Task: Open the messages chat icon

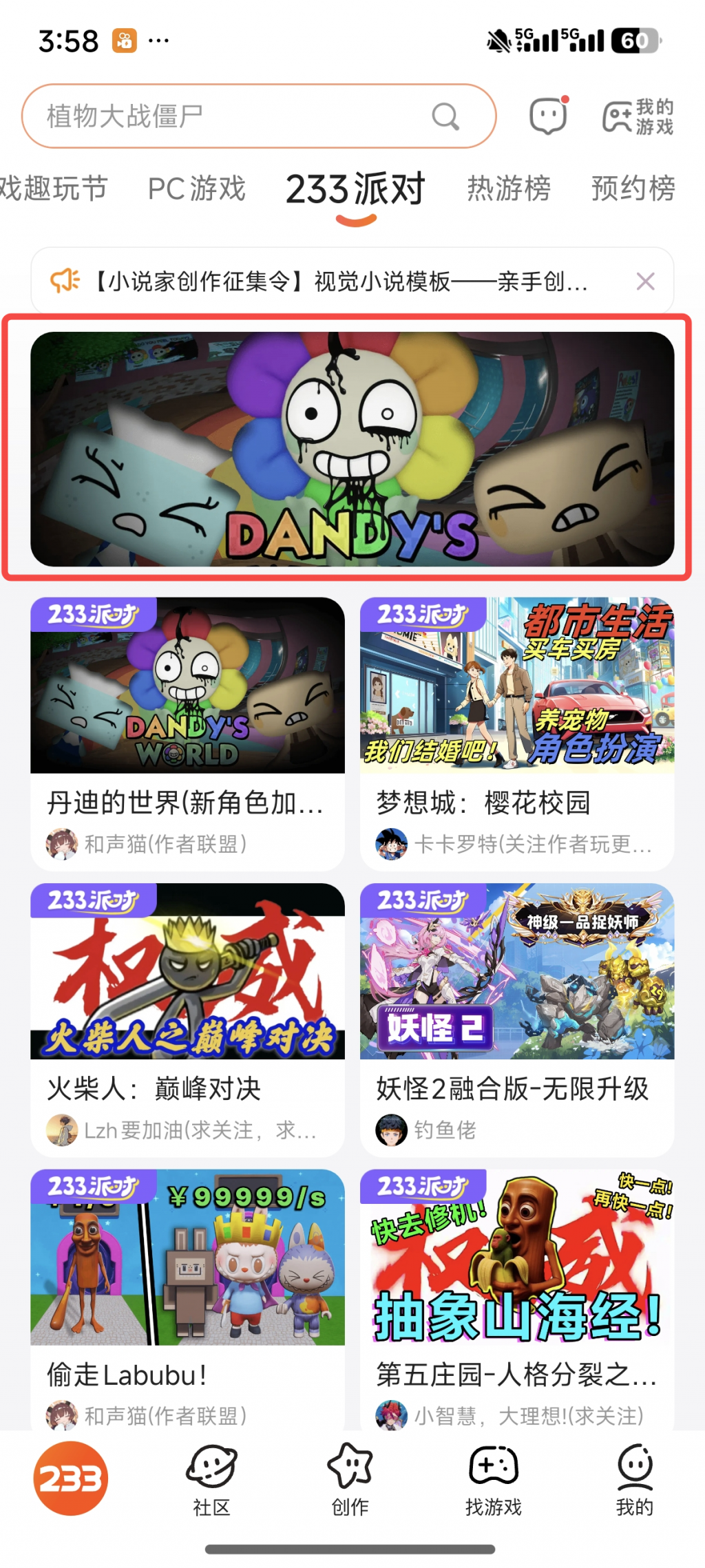Action: (548, 116)
